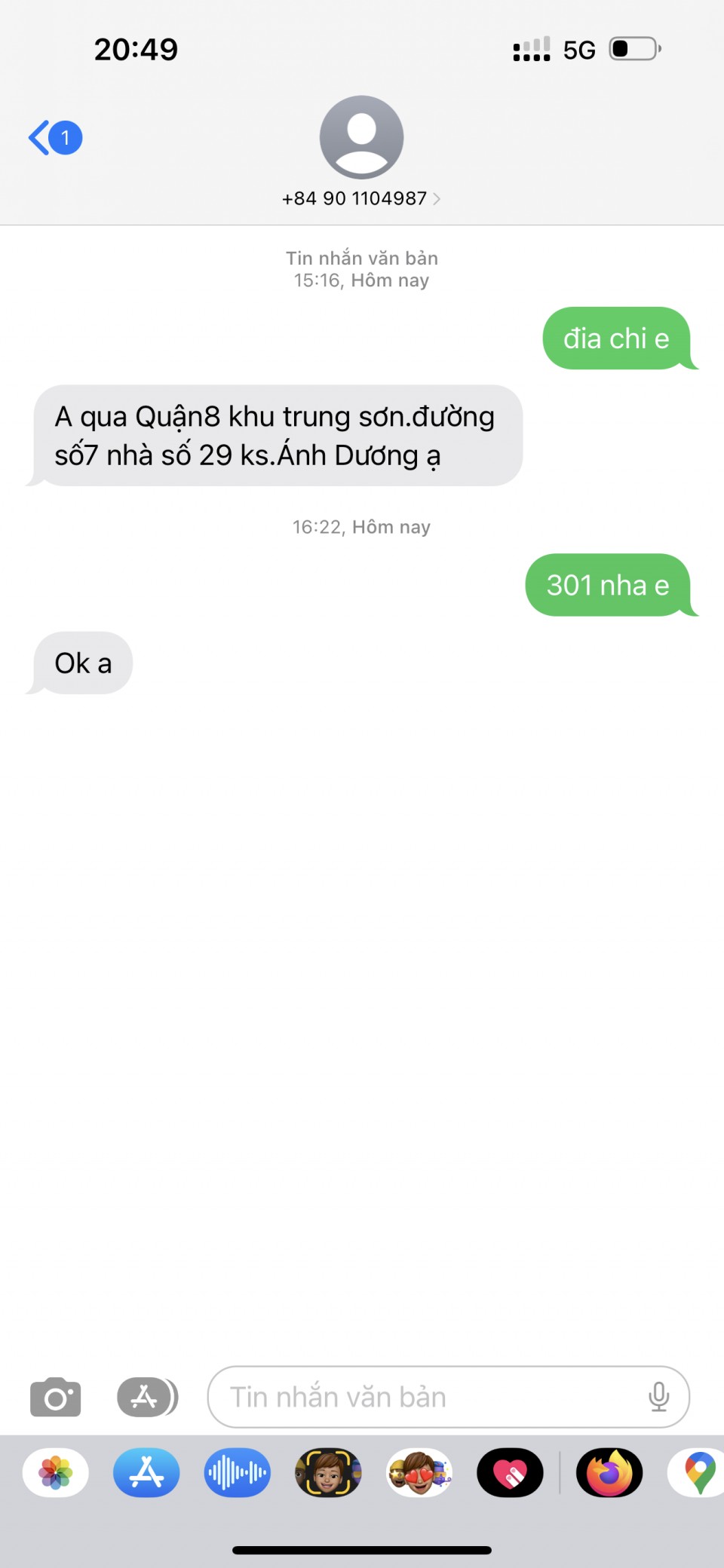Screen dimensions: 724x1568
Task: Open Memoji in the app strip
Action: (328, 1472)
